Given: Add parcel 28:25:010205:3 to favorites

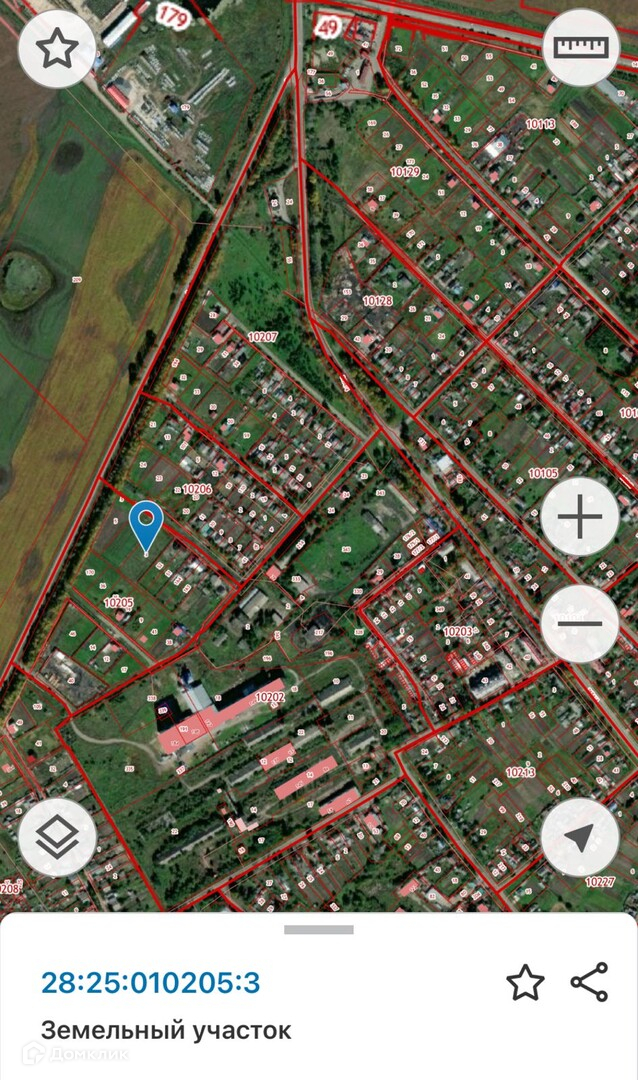Looking at the screenshot, I should (525, 982).
